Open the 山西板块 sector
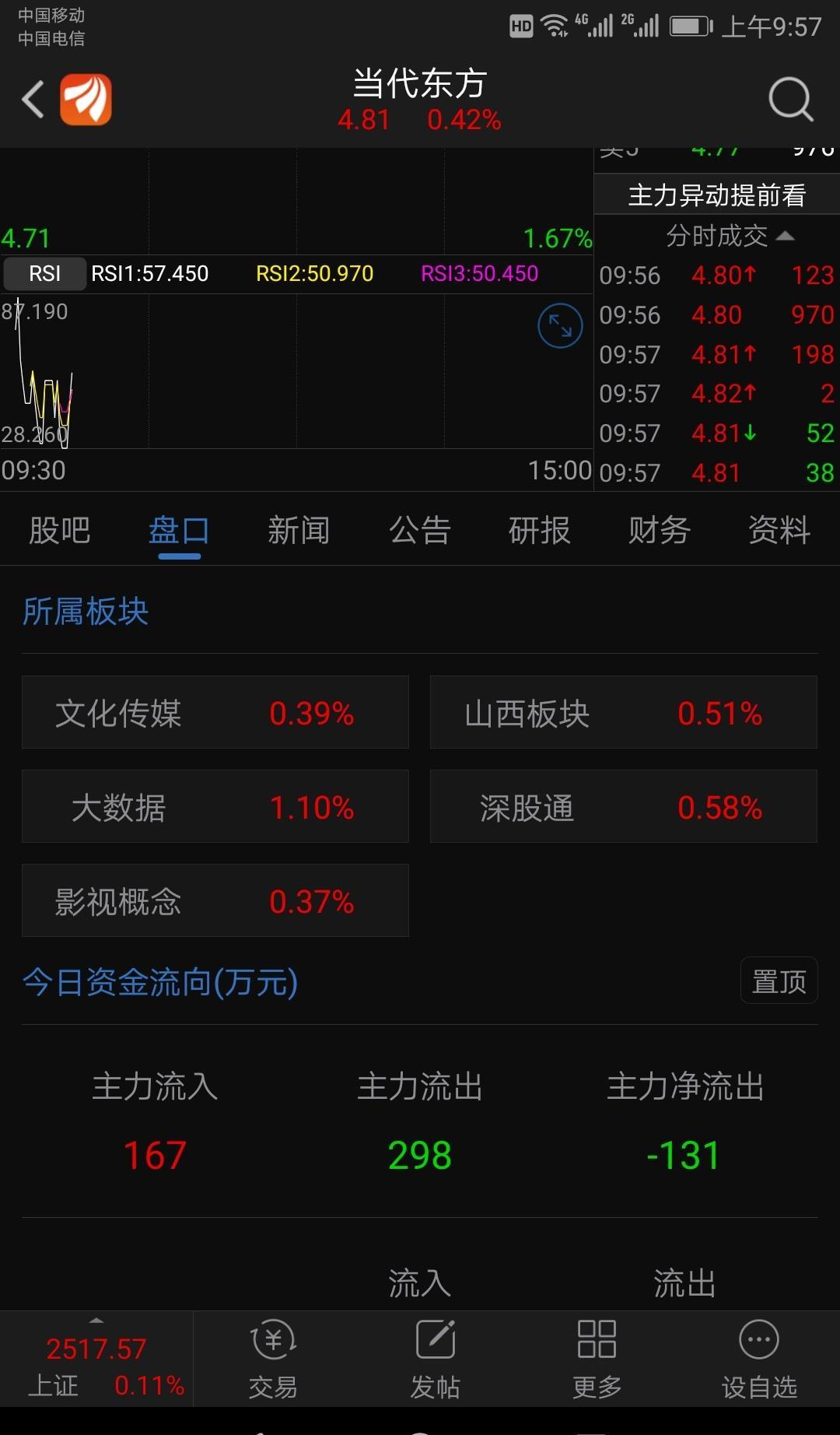 click(x=624, y=713)
